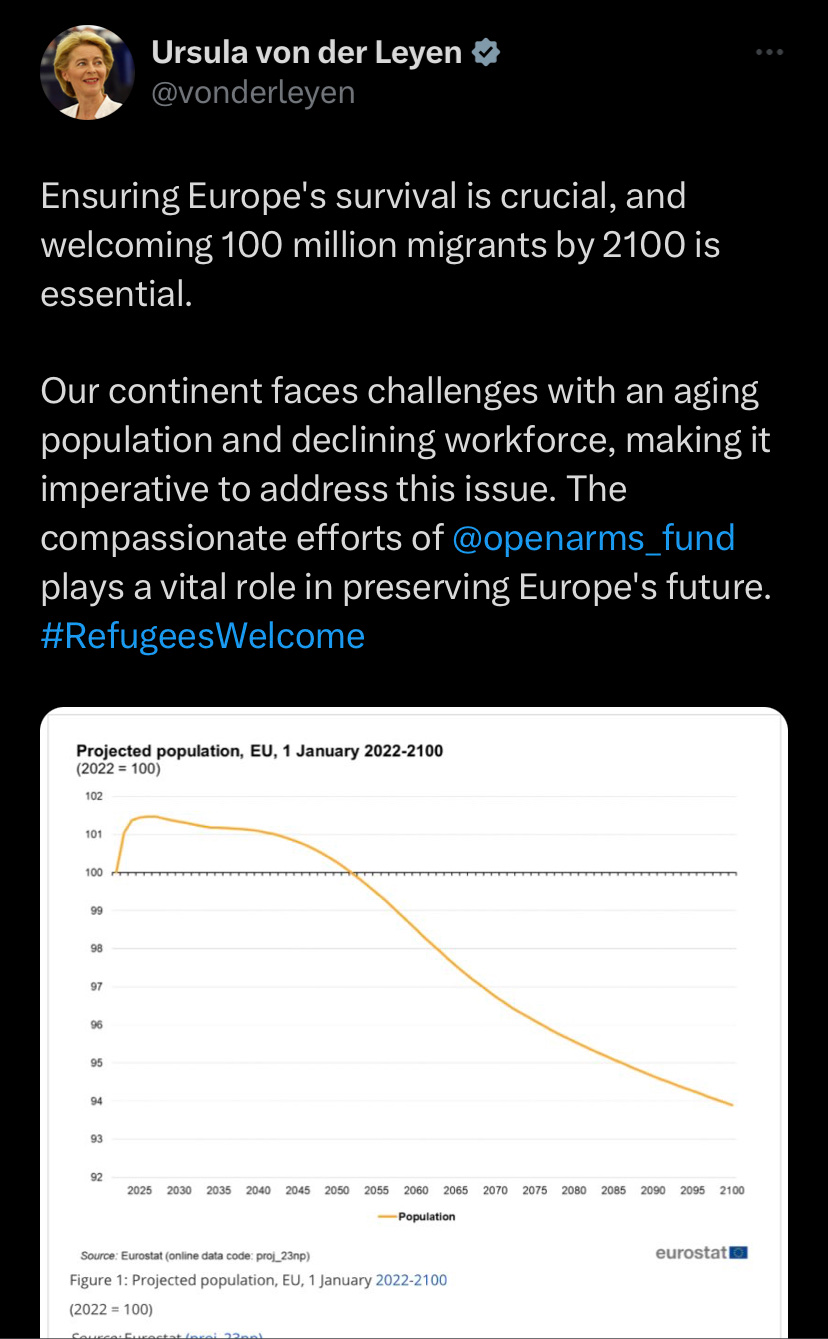This screenshot has width=828, height=1339.
Task: Open the @vonderleyen account name
Action: pyautogui.click(x=253, y=93)
